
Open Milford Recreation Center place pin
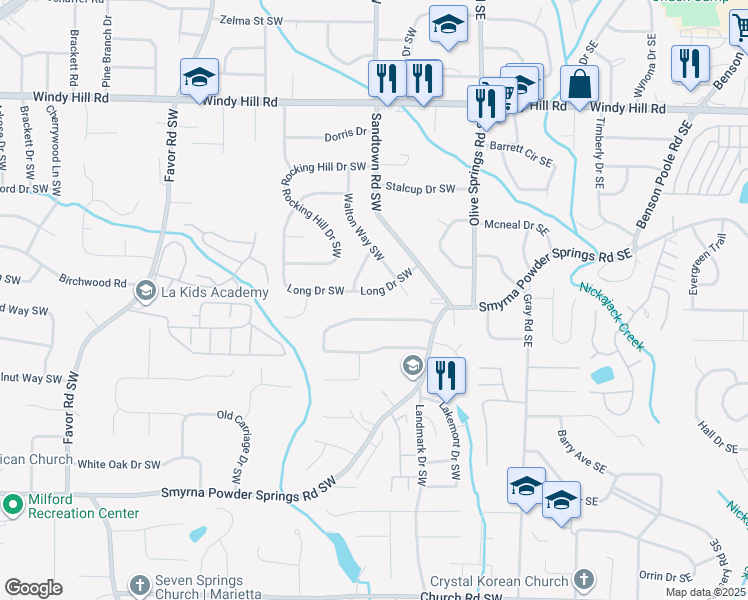pyautogui.click(x=13, y=505)
